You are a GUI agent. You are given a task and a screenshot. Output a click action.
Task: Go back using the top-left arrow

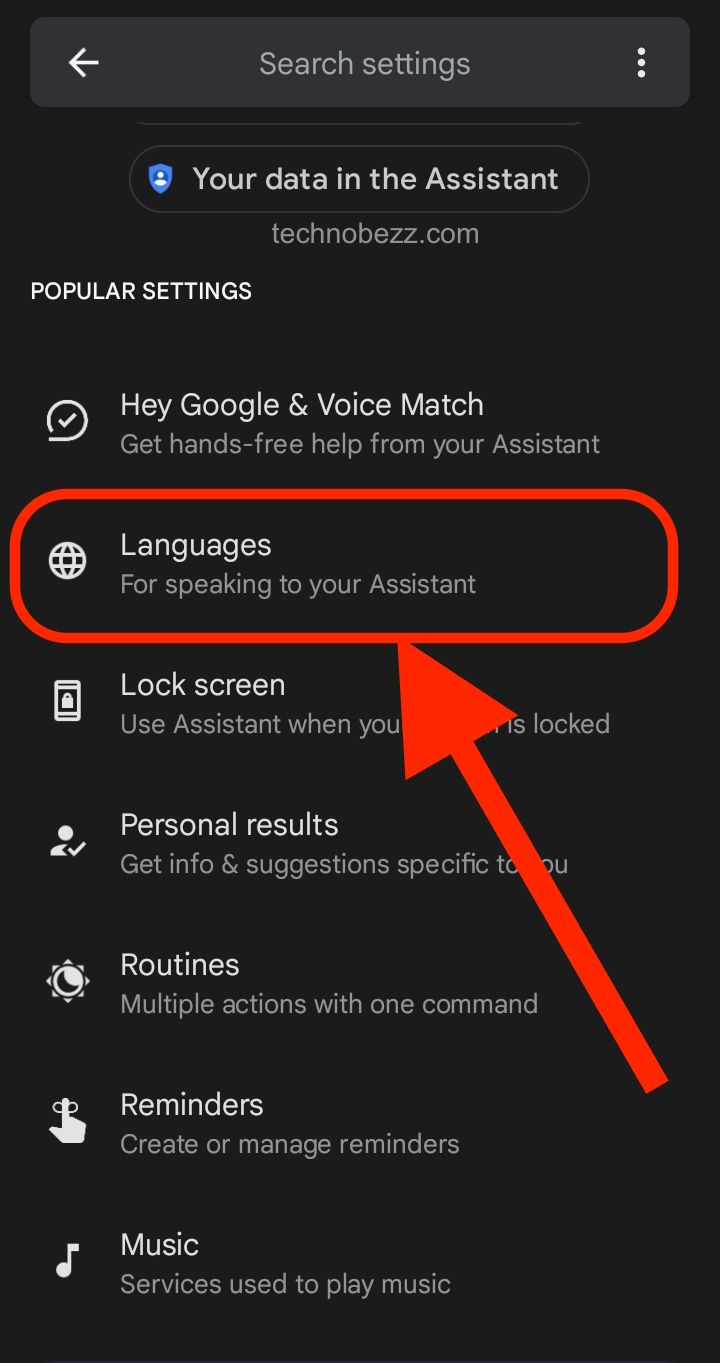click(84, 63)
